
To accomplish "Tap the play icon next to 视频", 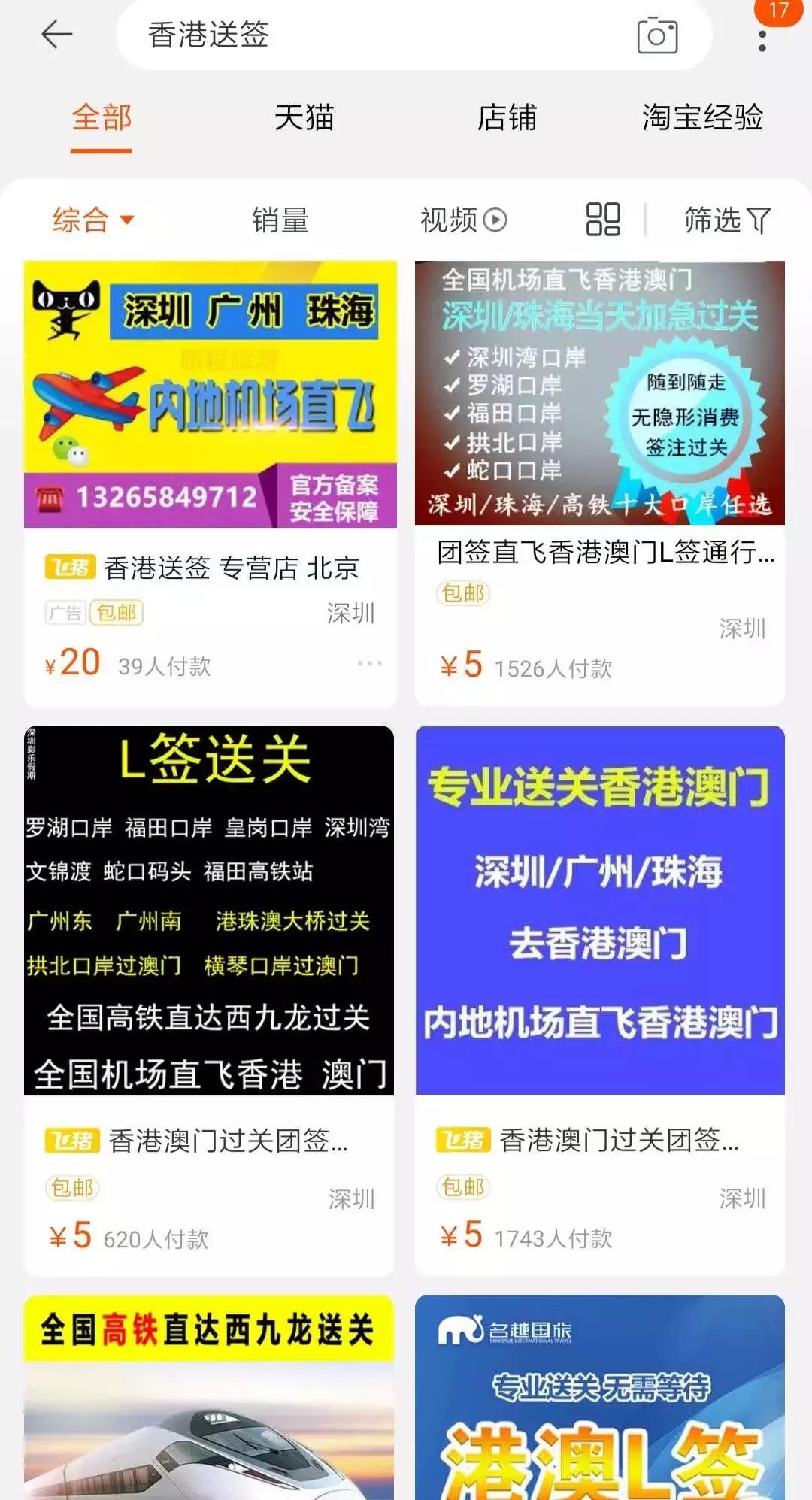I will [494, 219].
